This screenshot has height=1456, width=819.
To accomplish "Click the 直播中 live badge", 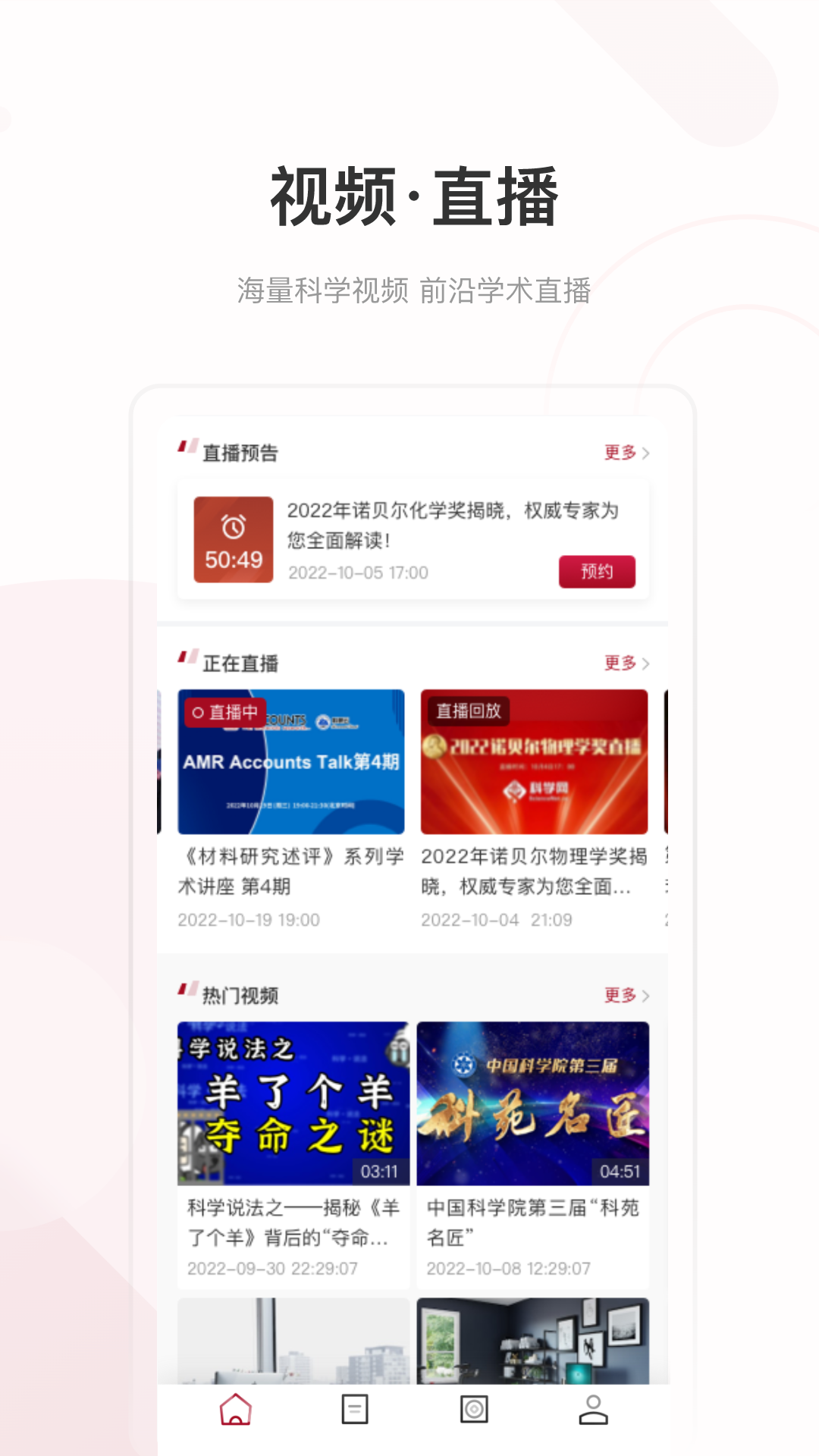I will (x=224, y=713).
